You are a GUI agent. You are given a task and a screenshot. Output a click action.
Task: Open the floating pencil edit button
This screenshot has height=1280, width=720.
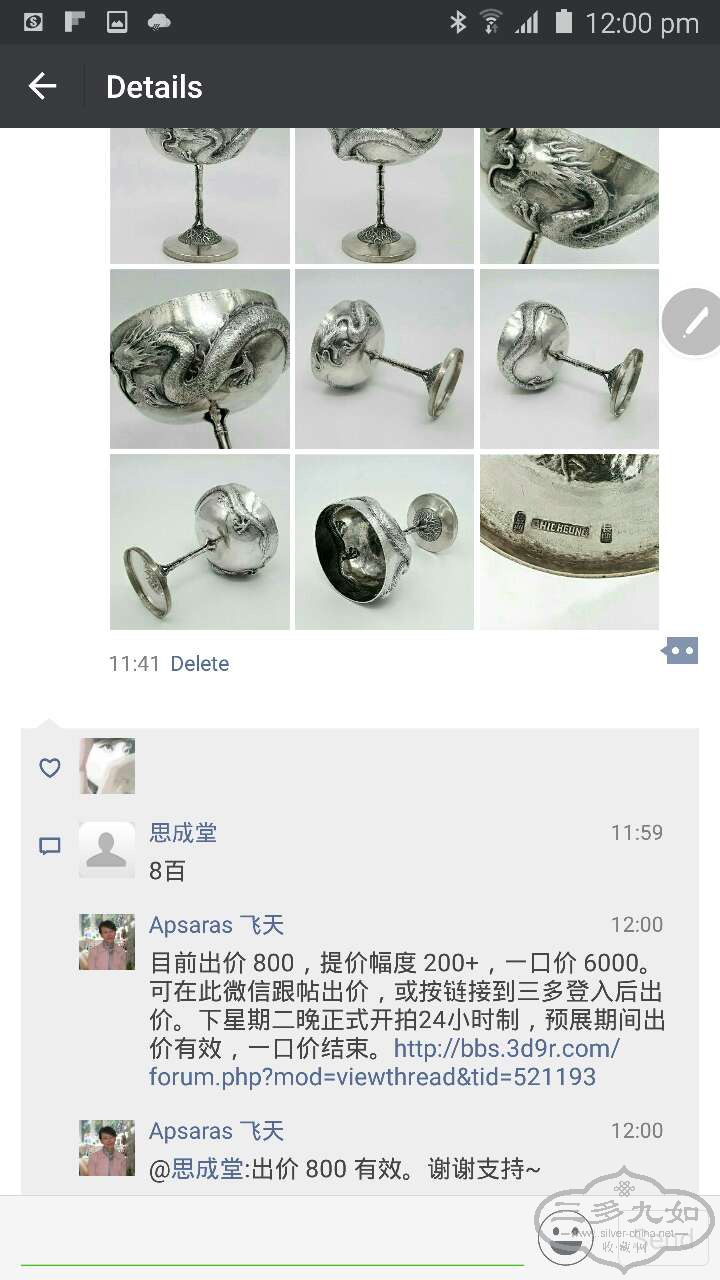point(694,322)
